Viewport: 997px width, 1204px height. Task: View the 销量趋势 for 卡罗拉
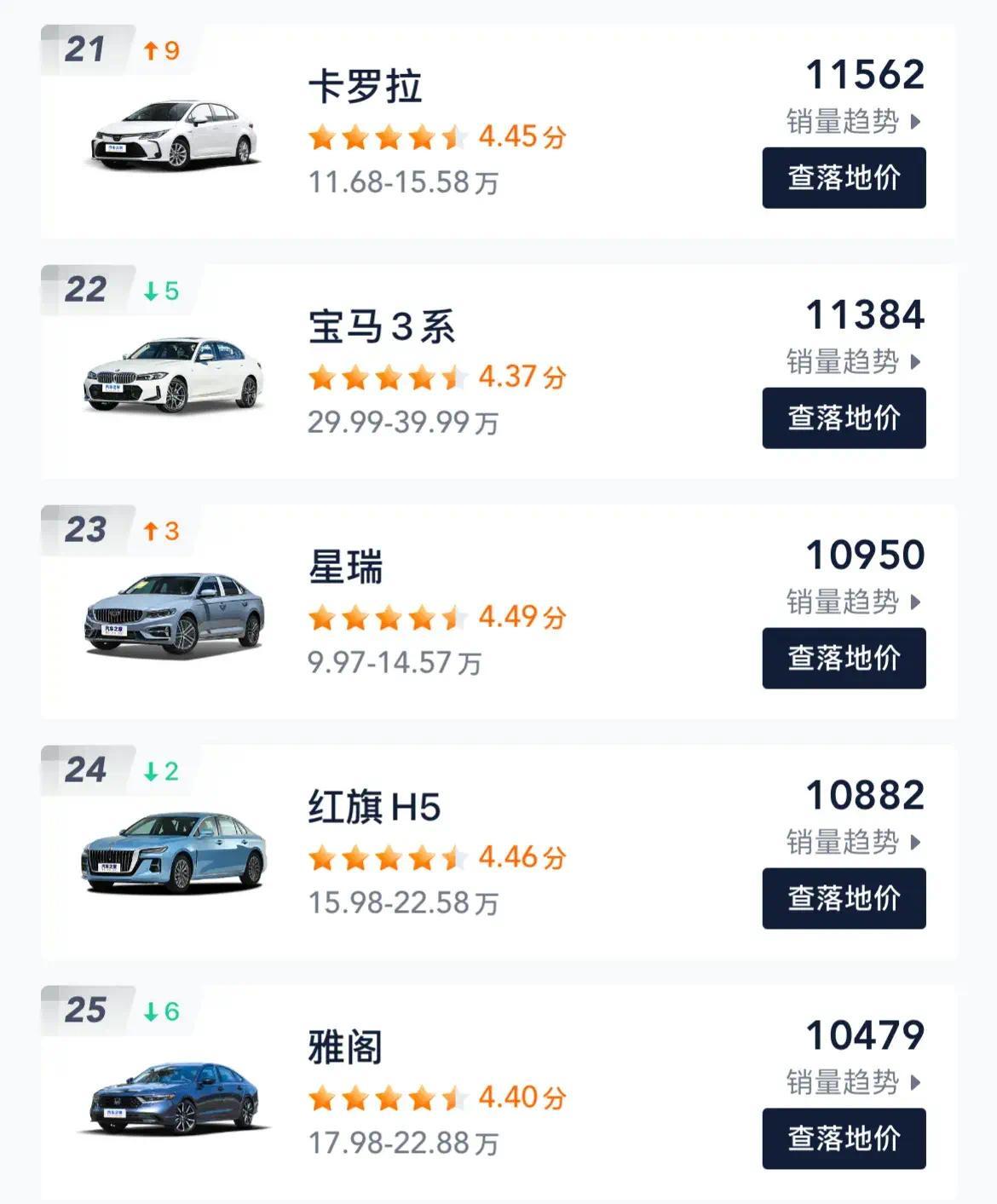coord(853,122)
